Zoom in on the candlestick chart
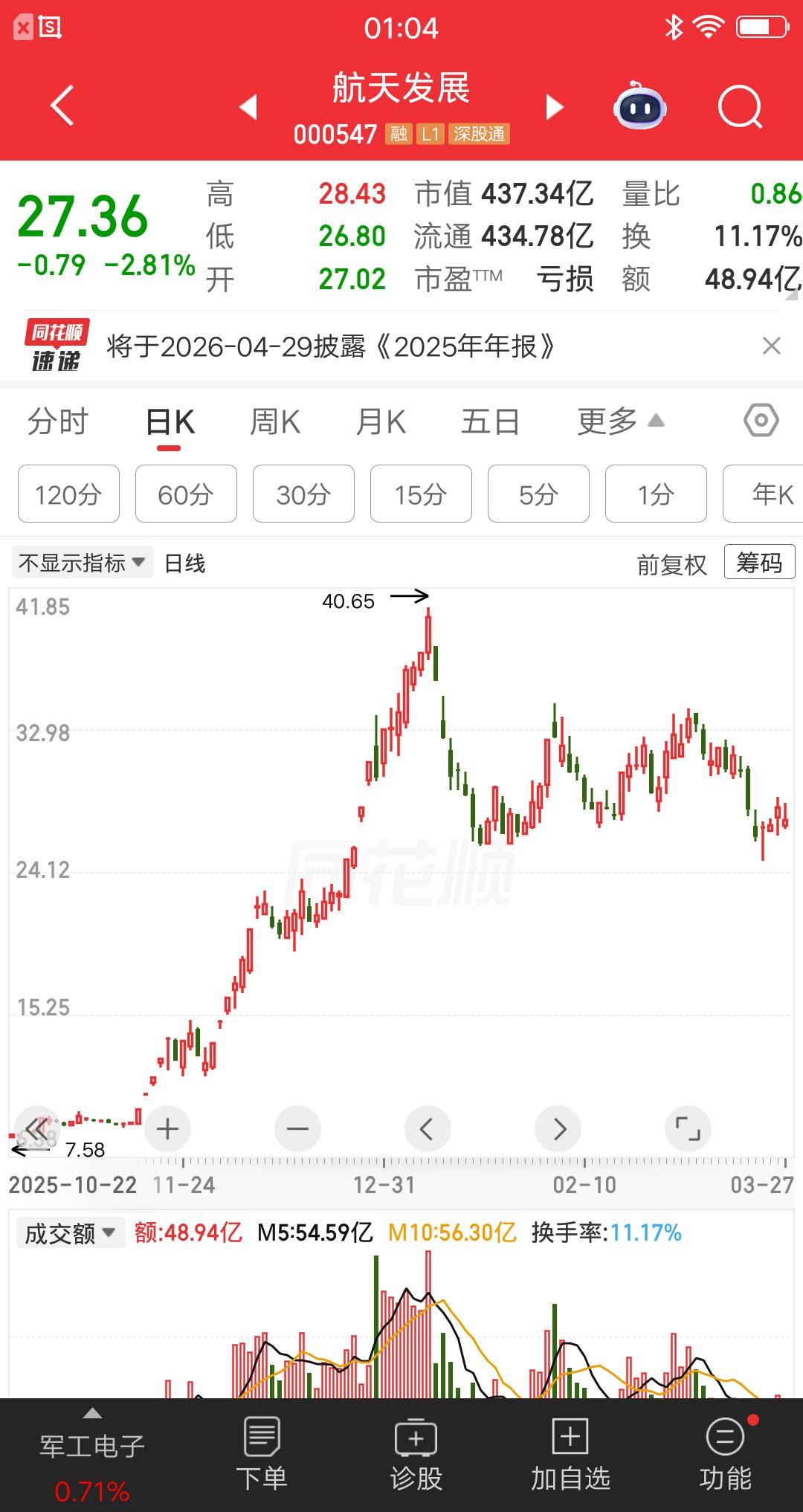This screenshot has width=803, height=1512. [x=167, y=1128]
